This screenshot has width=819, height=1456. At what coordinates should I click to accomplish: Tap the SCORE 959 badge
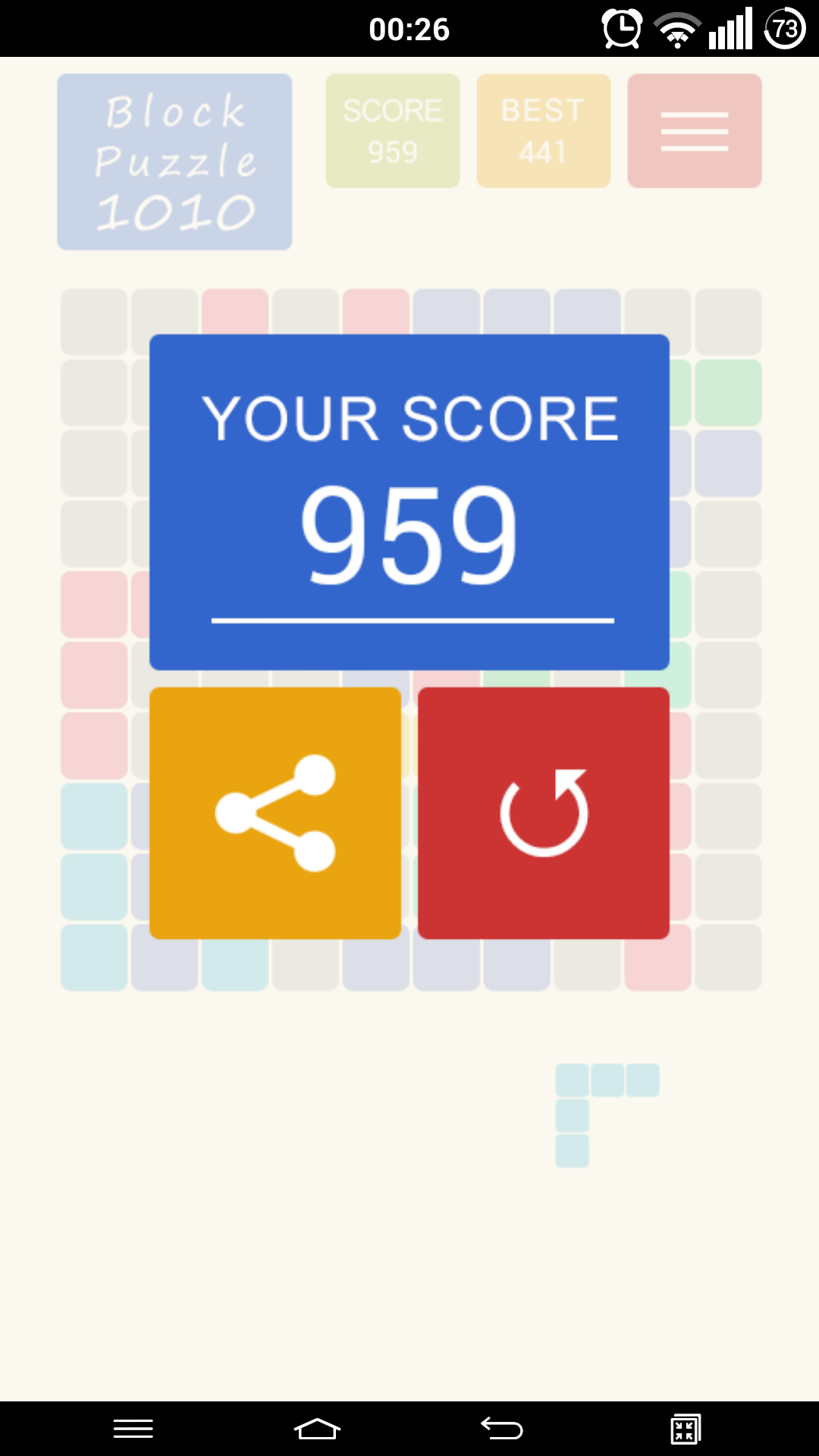[392, 130]
